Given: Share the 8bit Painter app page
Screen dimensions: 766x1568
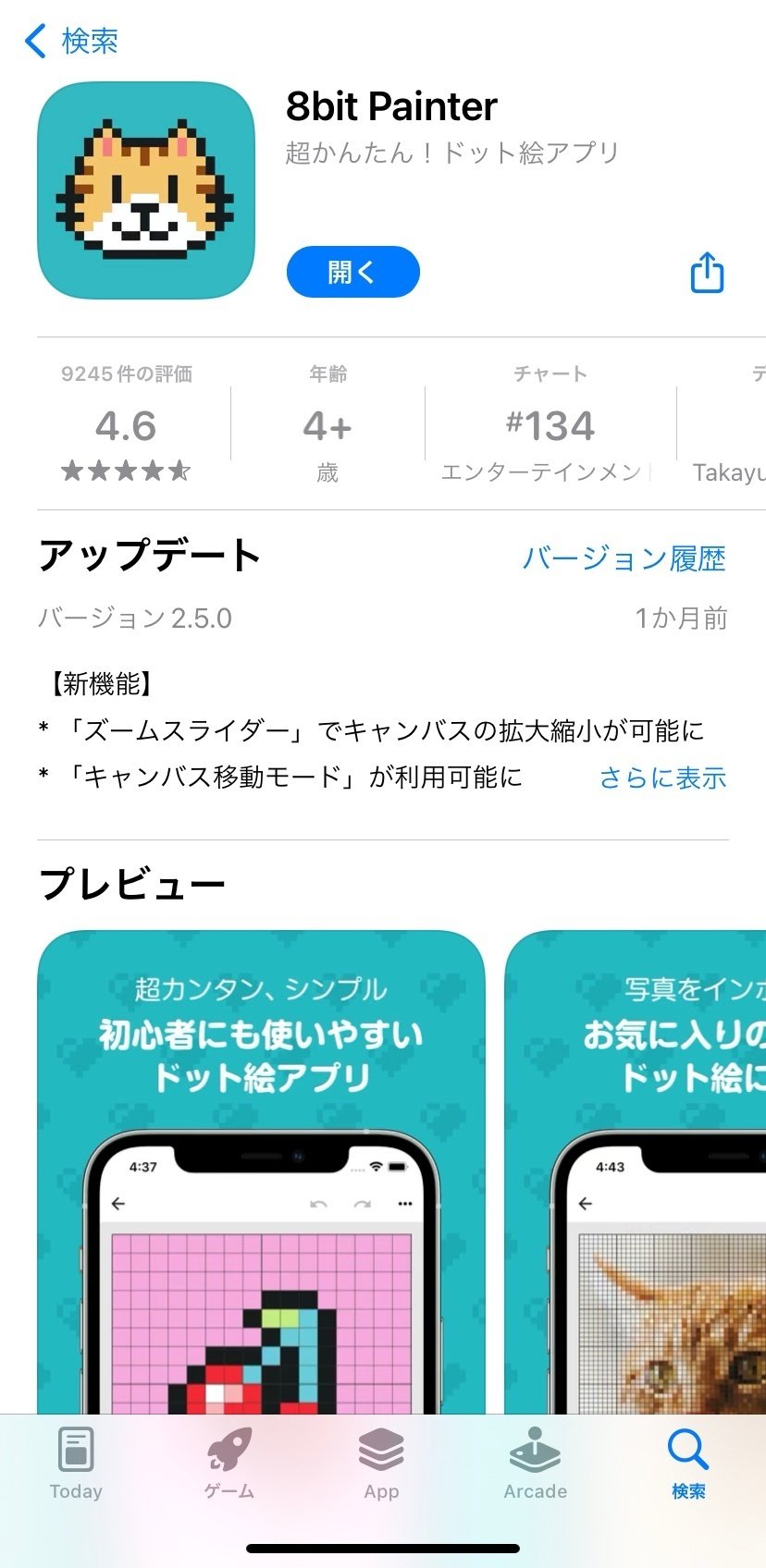Looking at the screenshot, I should [707, 273].
